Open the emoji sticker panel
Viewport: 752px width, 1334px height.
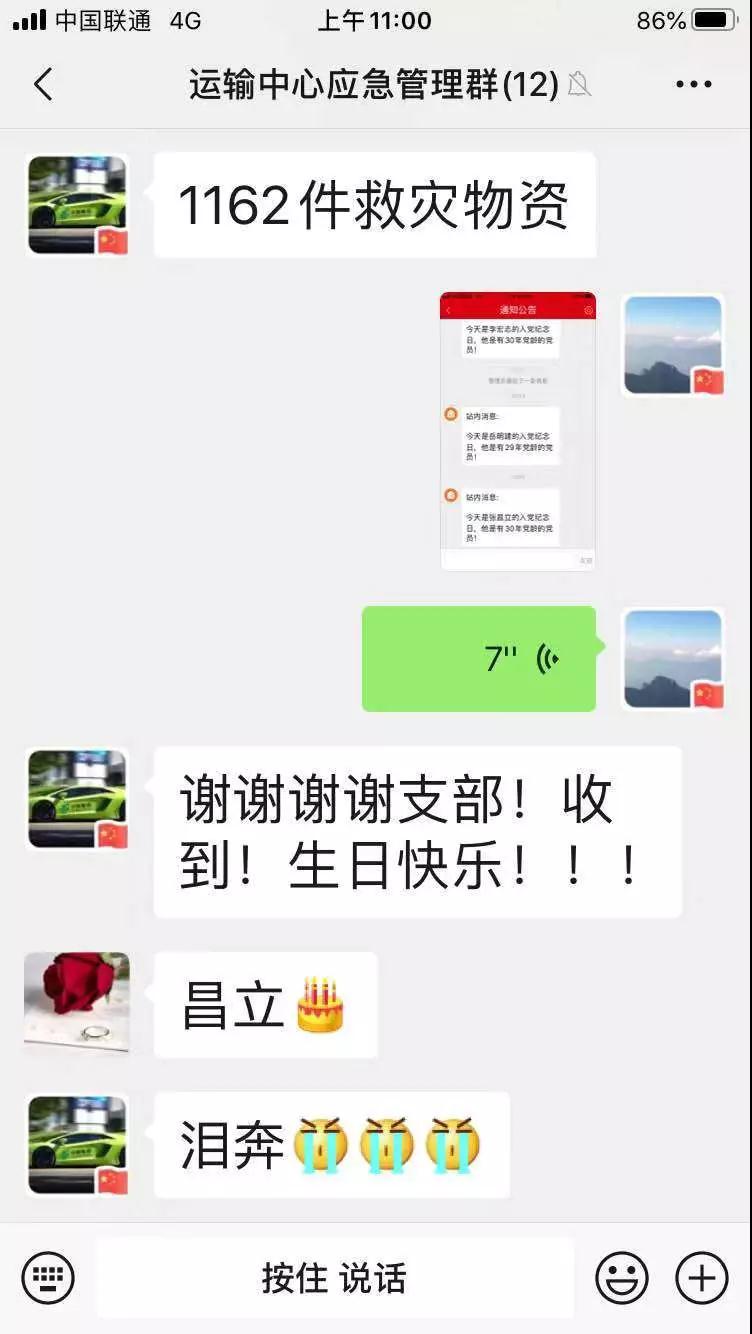(622, 1277)
